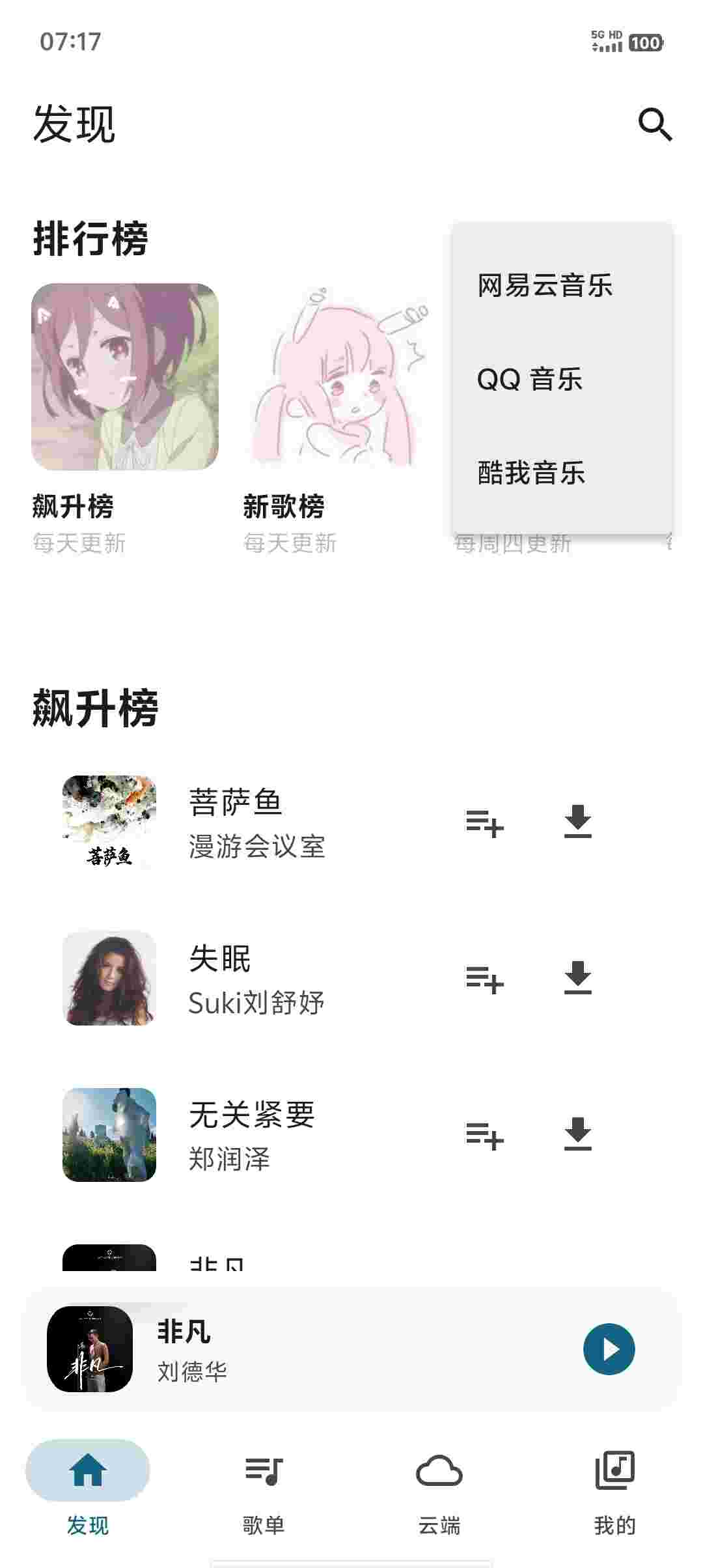Download the song 无关紧要
The width and height of the screenshot is (703, 1568).
[x=577, y=1134]
